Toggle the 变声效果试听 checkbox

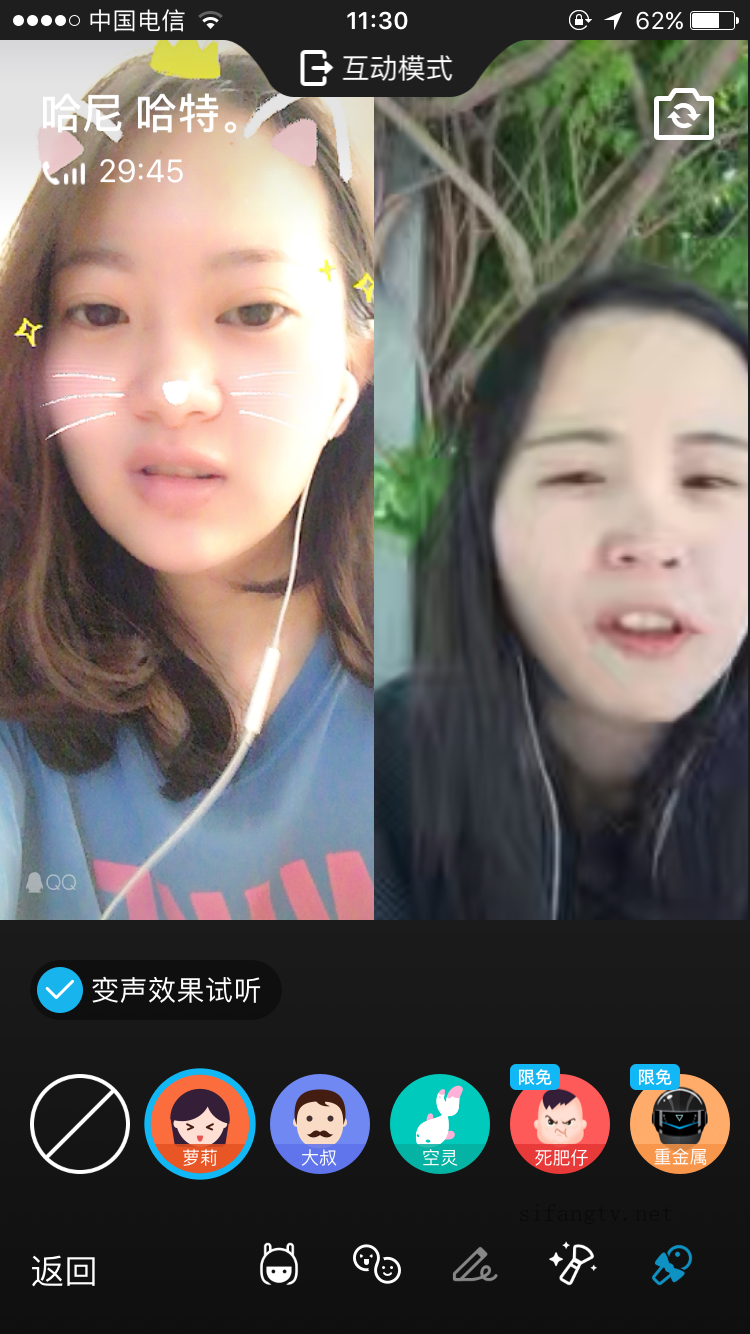(60, 990)
